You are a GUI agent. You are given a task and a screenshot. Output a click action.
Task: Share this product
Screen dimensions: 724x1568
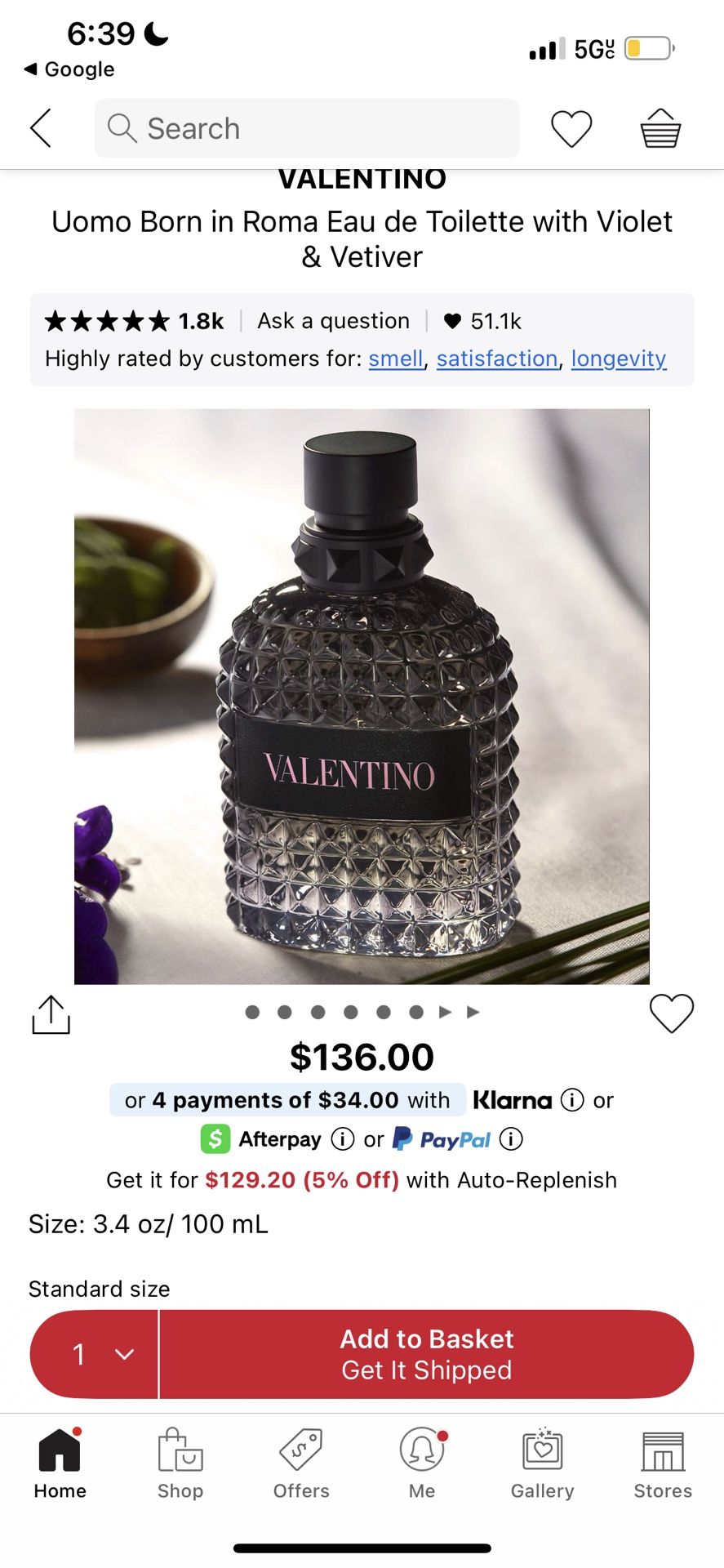coord(51,1014)
